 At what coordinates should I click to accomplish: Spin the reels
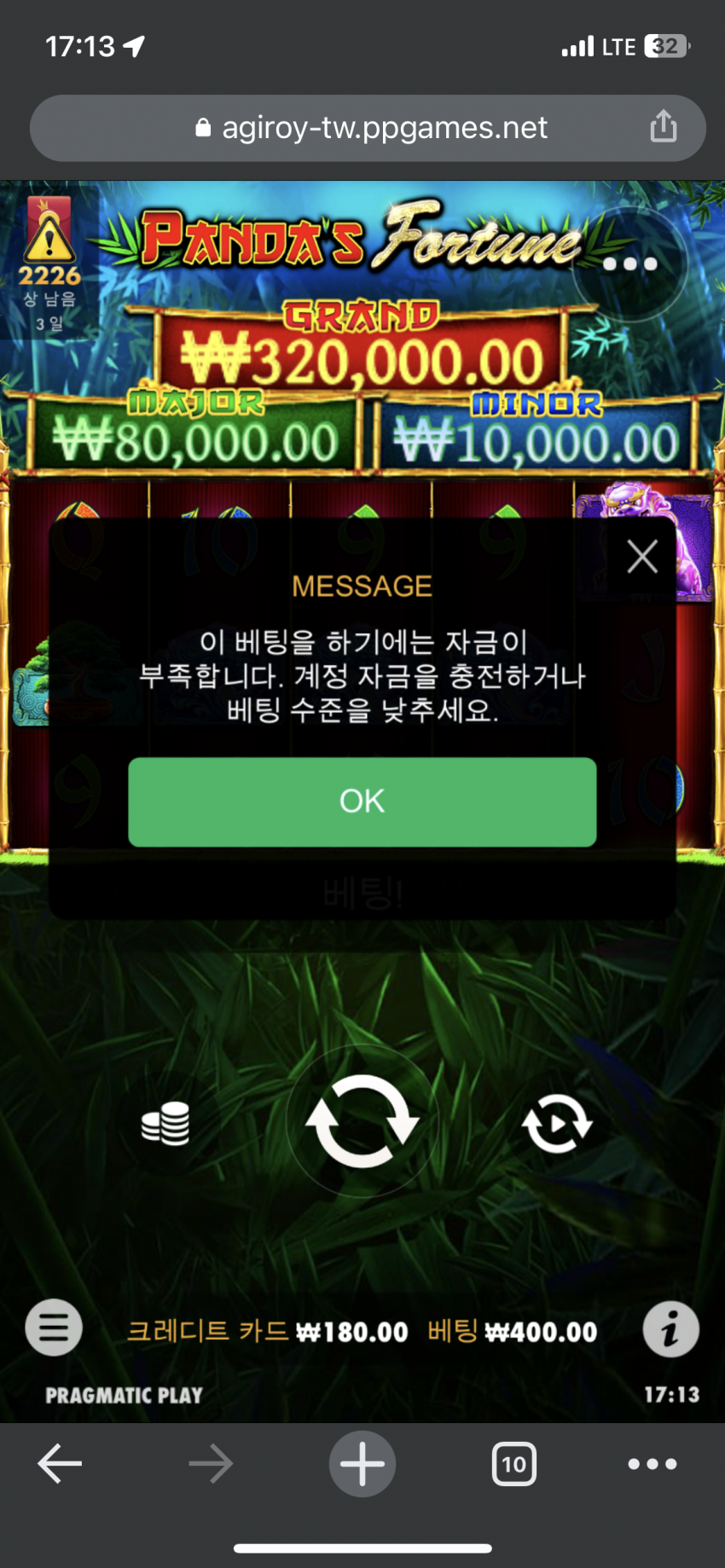(362, 1121)
